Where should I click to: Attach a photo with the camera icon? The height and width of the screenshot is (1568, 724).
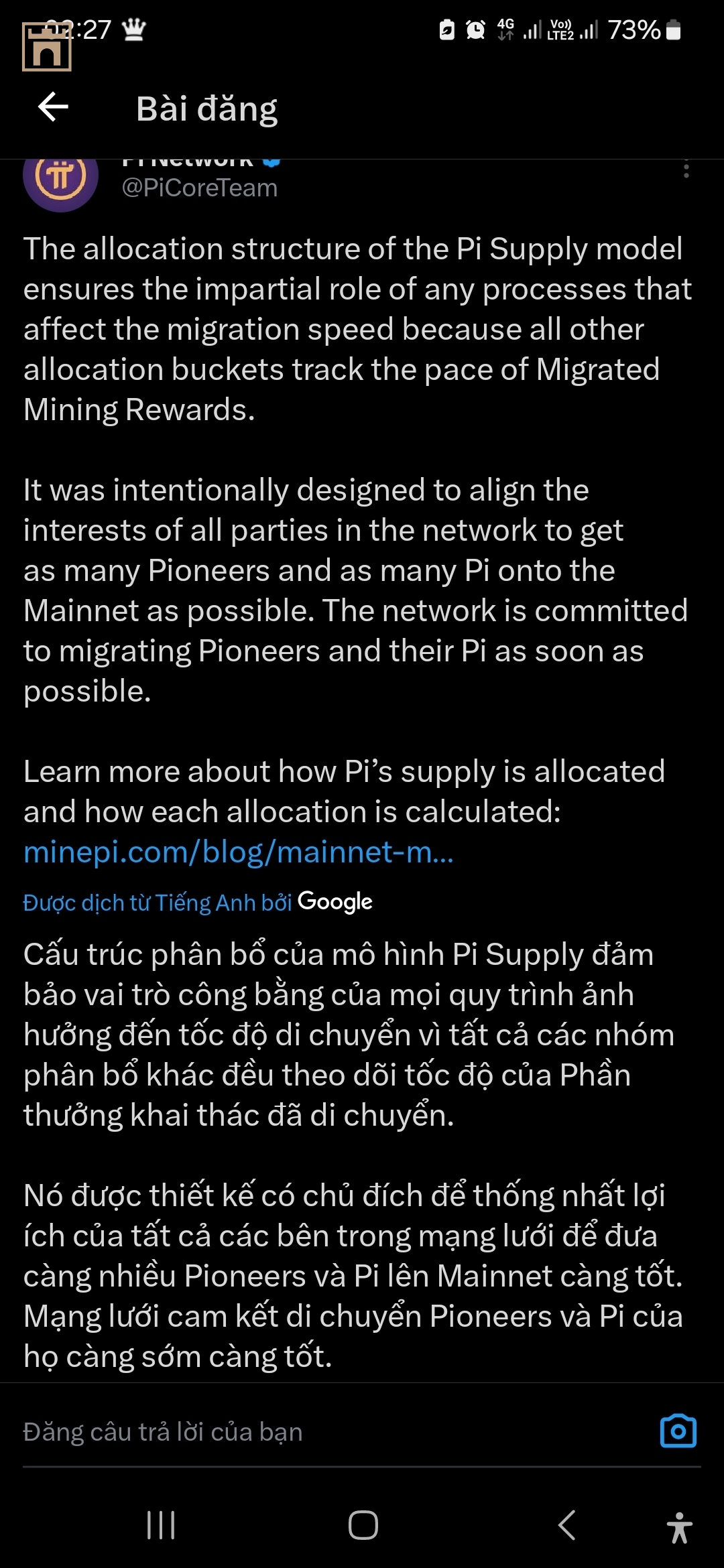(678, 1432)
